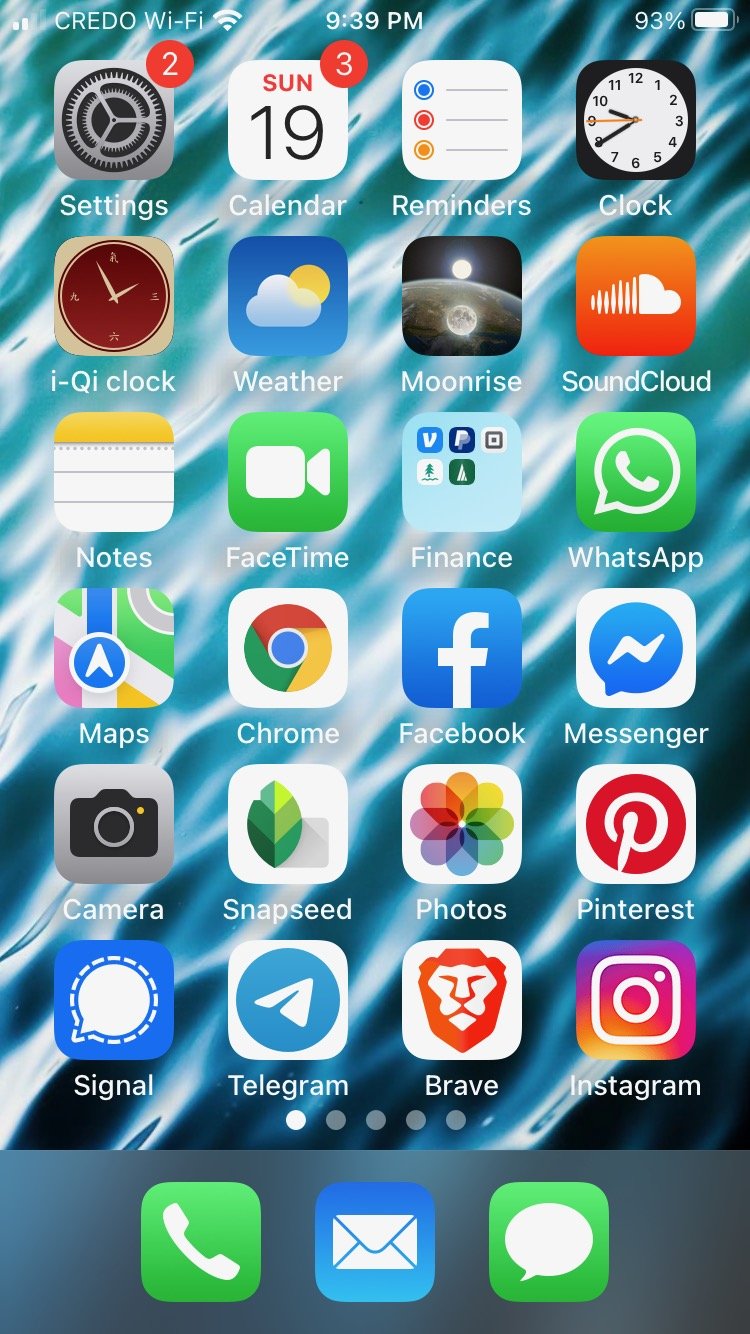Open the Mail app in the dock
Image resolution: width=750 pixels, height=1334 pixels.
pyautogui.click(x=375, y=1242)
